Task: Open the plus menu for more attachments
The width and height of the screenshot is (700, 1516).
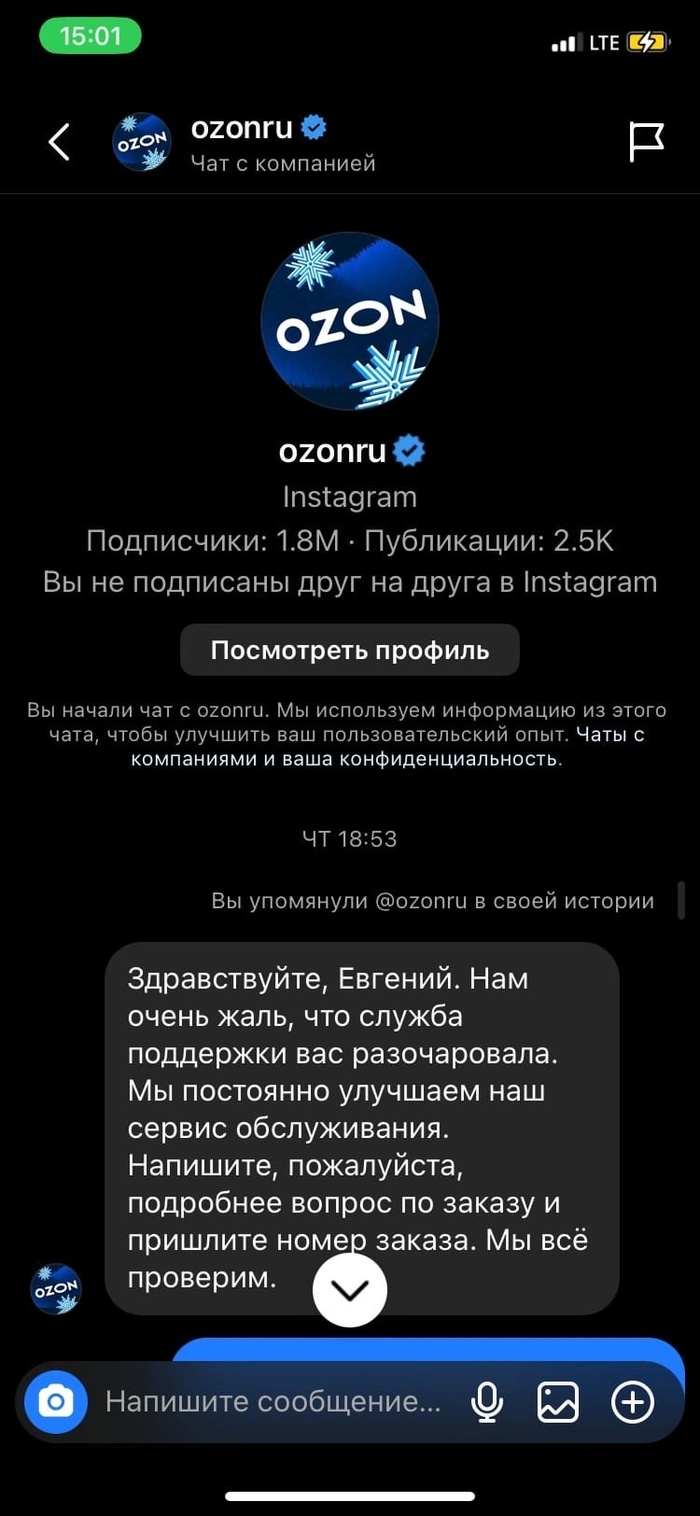Action: click(632, 1402)
